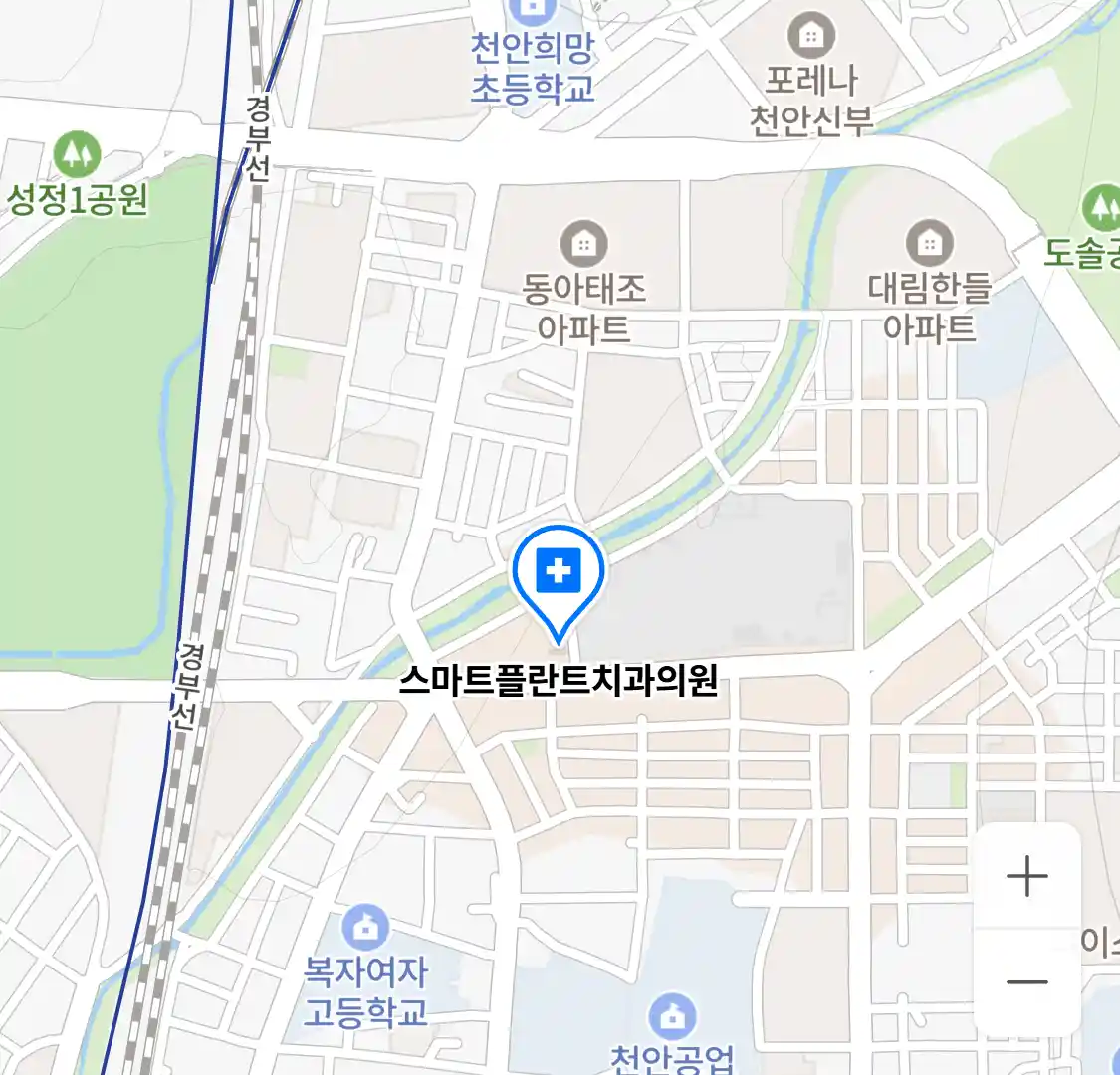
Task: Open 복자여자고등학교 school marker
Action: click(365, 928)
